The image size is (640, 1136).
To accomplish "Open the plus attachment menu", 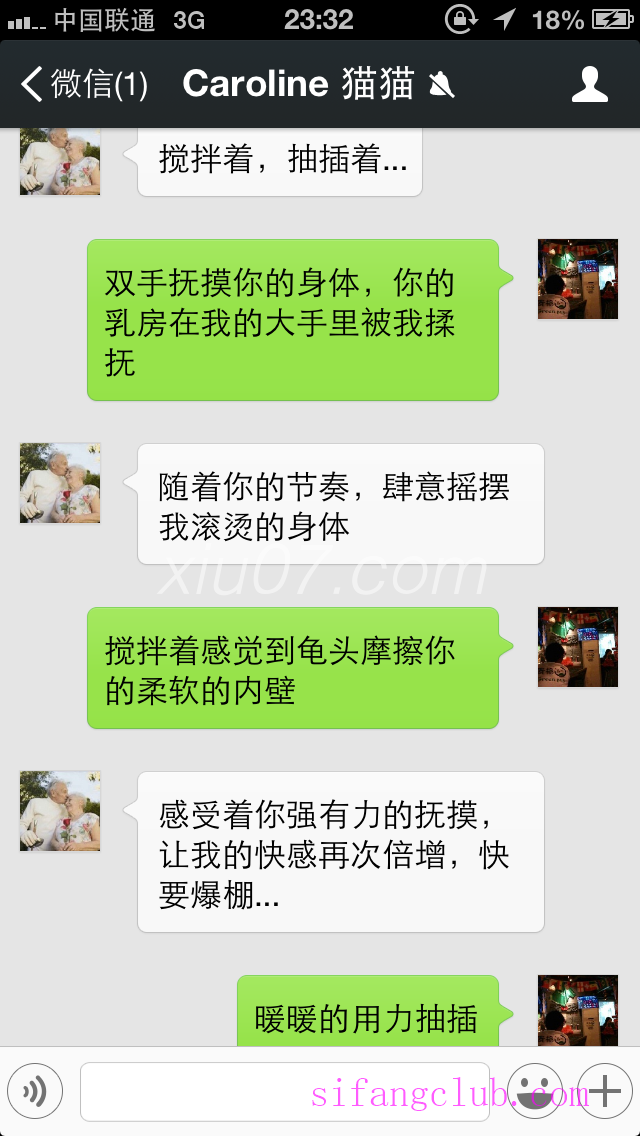I will click(x=606, y=1090).
